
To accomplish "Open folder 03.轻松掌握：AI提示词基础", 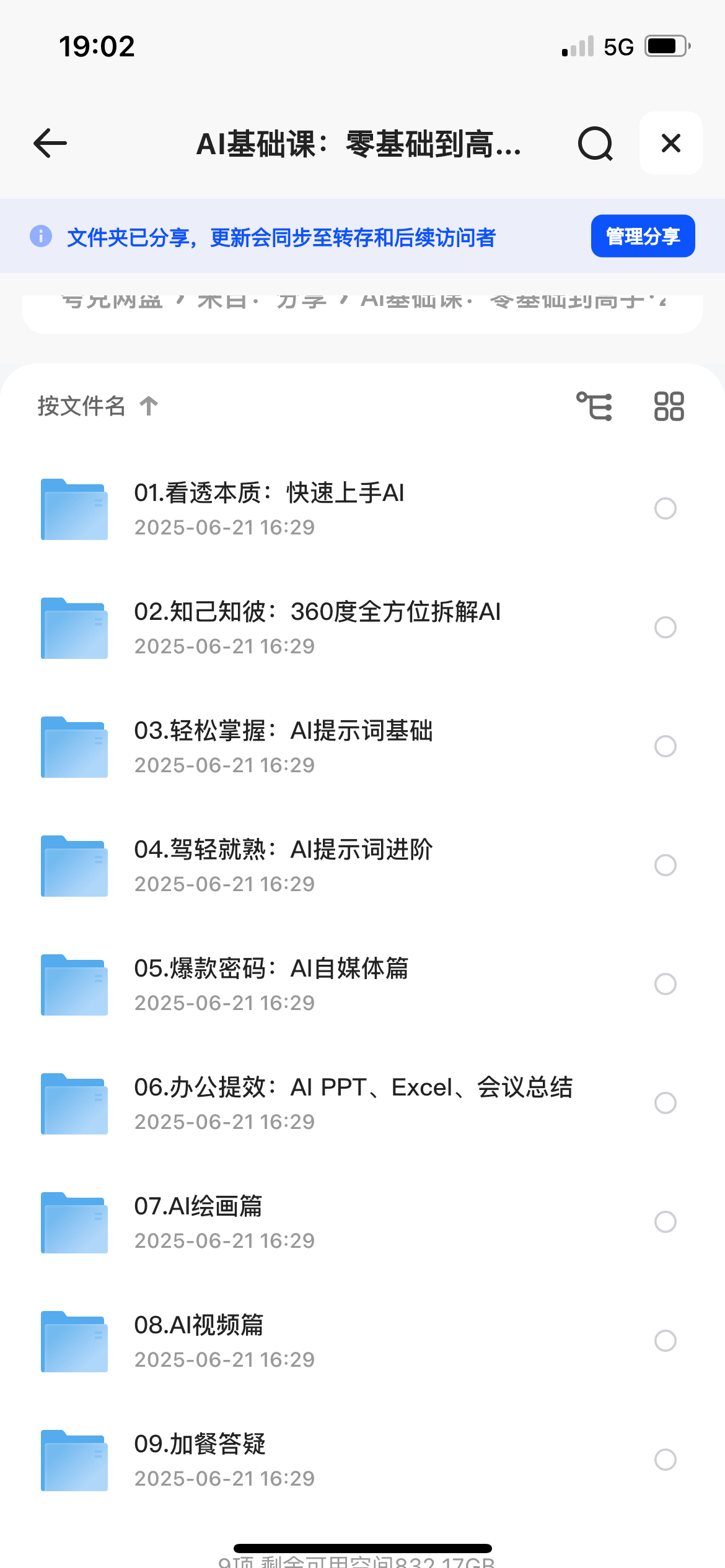I will (283, 746).
